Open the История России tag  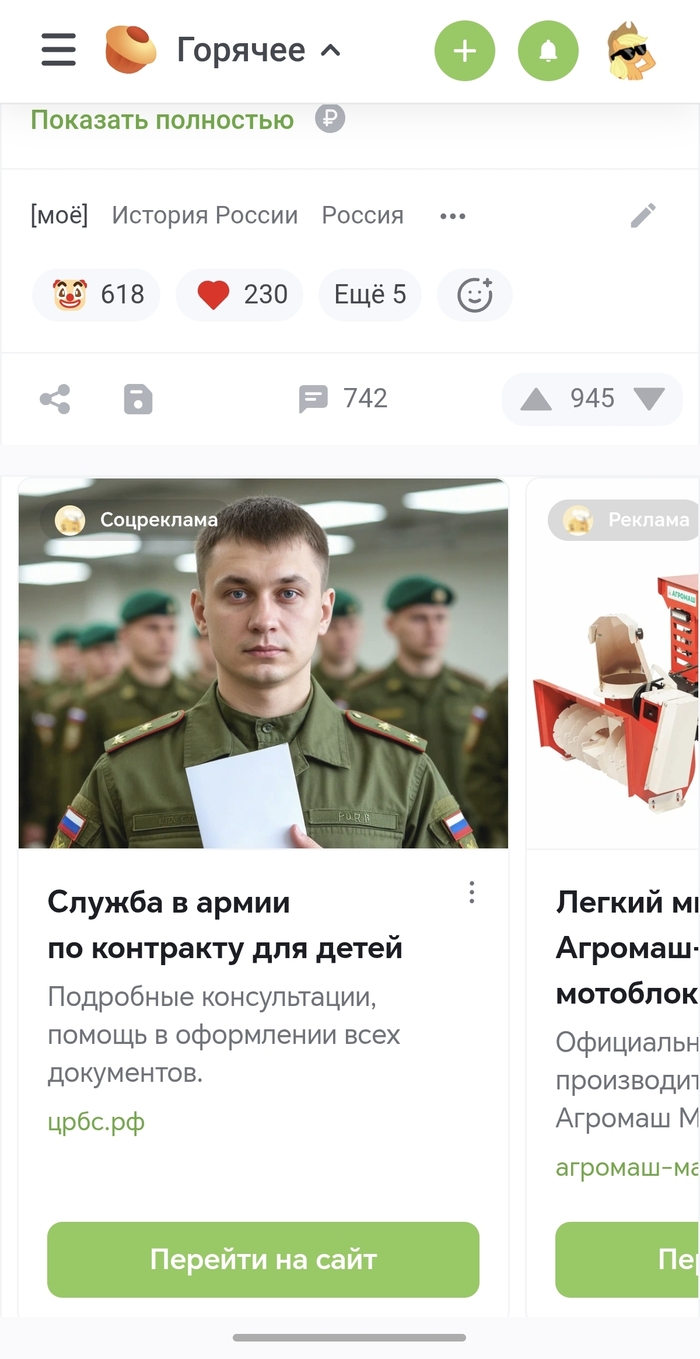coord(204,215)
